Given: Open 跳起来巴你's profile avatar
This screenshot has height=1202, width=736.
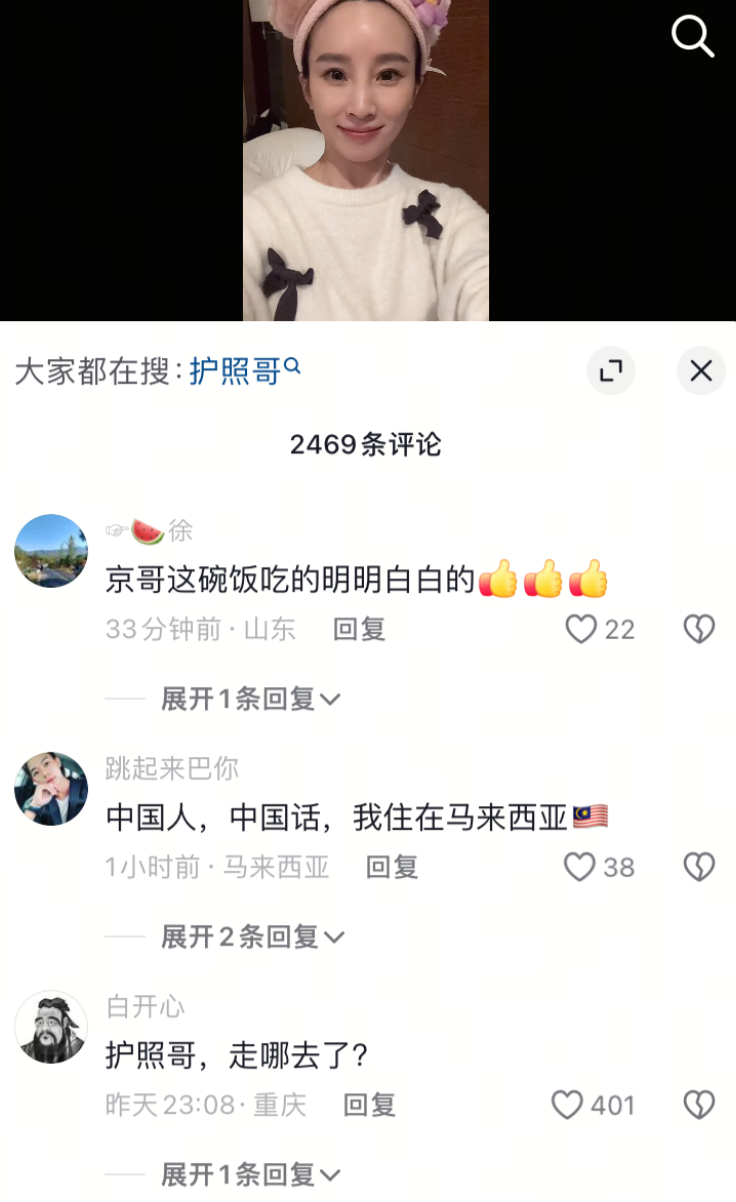Looking at the screenshot, I should click(x=51, y=789).
